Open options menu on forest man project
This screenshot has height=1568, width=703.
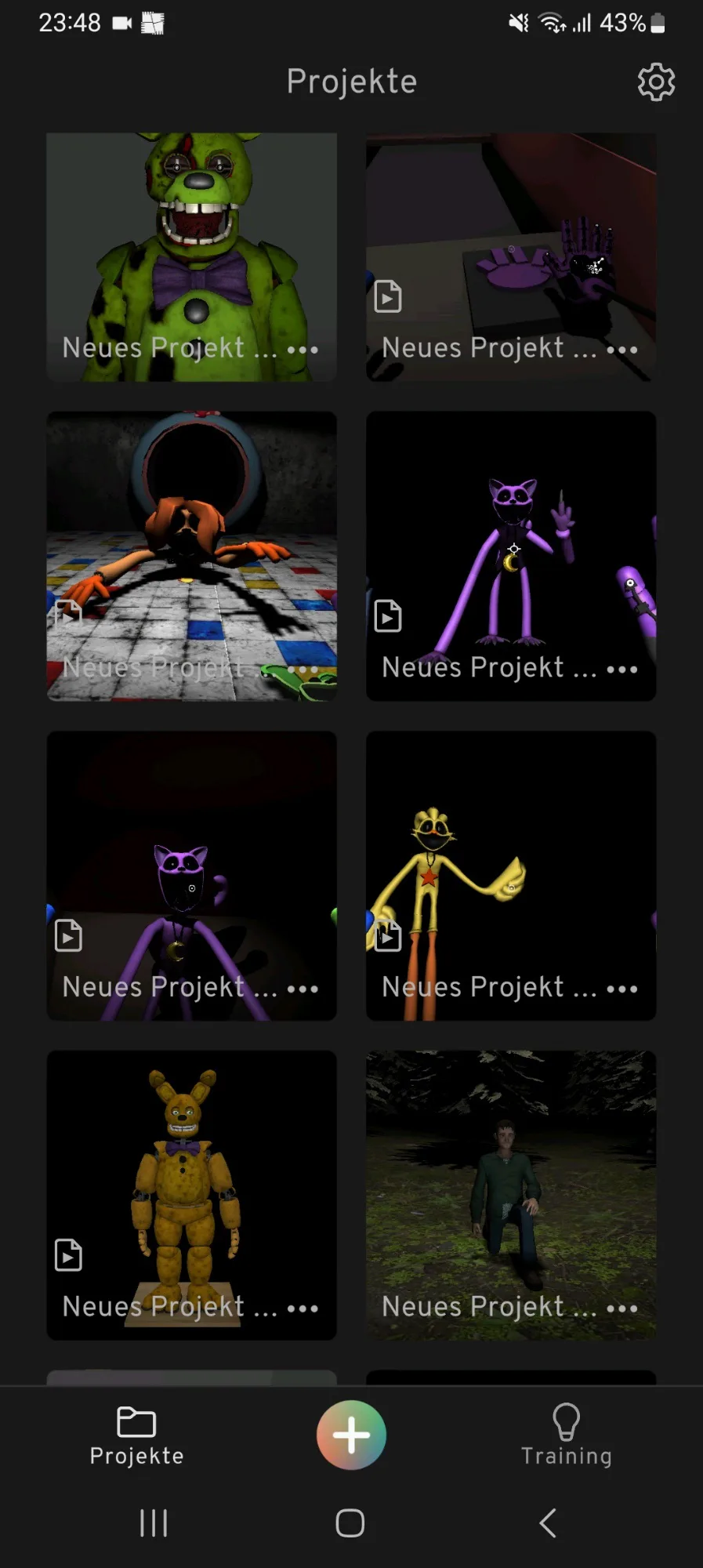pos(622,1308)
